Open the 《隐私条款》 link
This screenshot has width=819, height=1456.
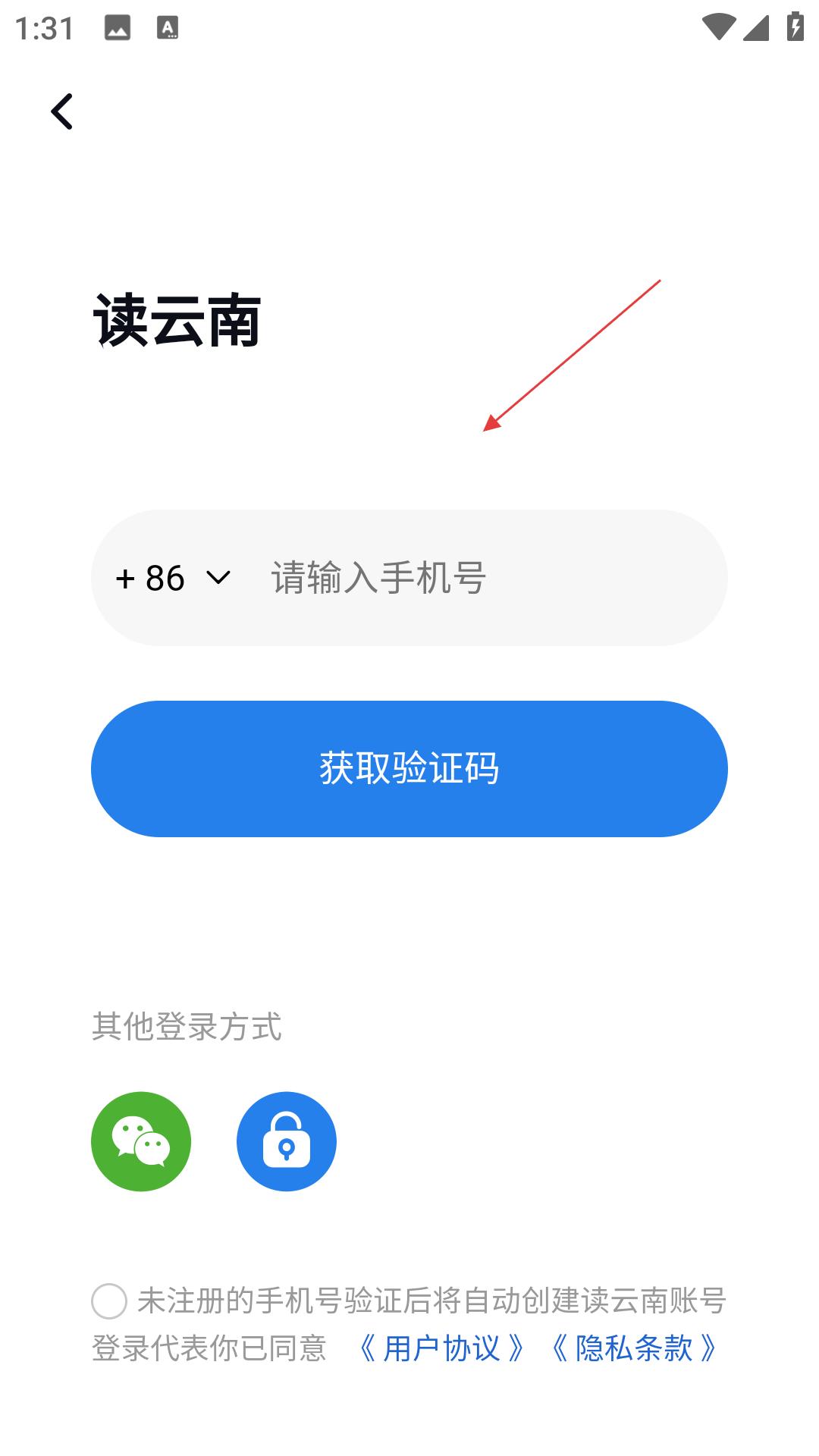click(633, 1348)
